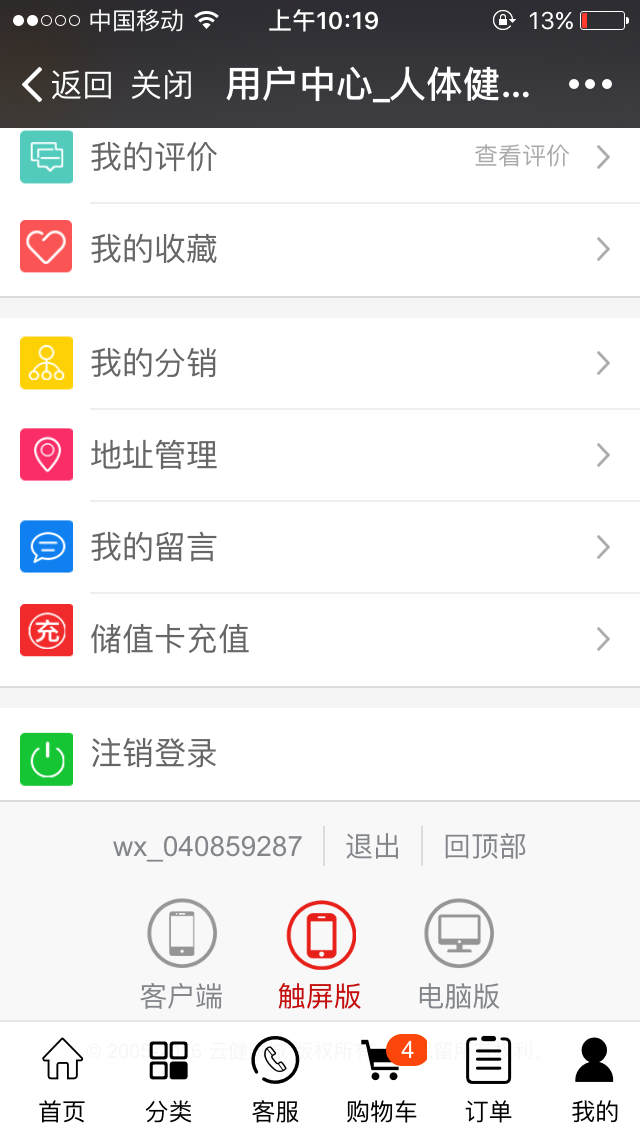Select the 触屏版 version
The image size is (640, 1136).
[x=320, y=954]
